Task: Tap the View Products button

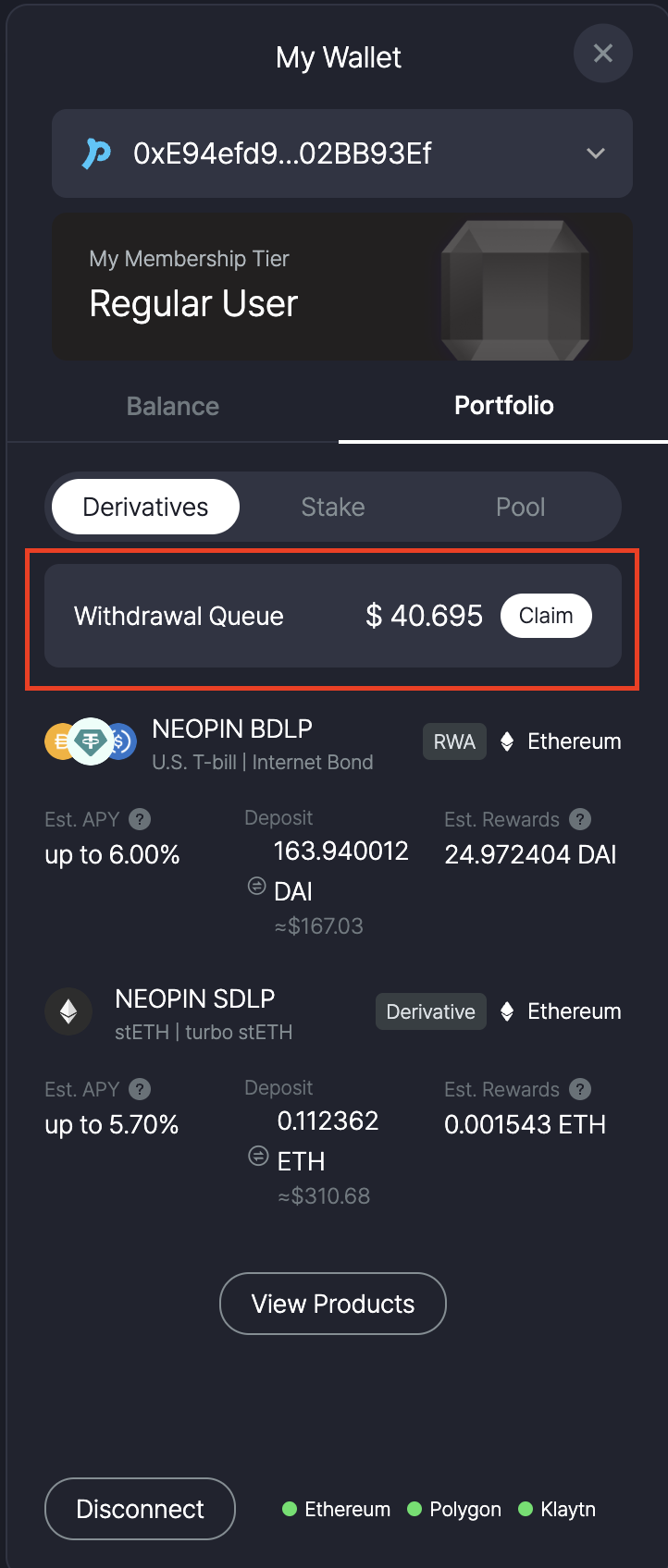Action: coord(333,1304)
